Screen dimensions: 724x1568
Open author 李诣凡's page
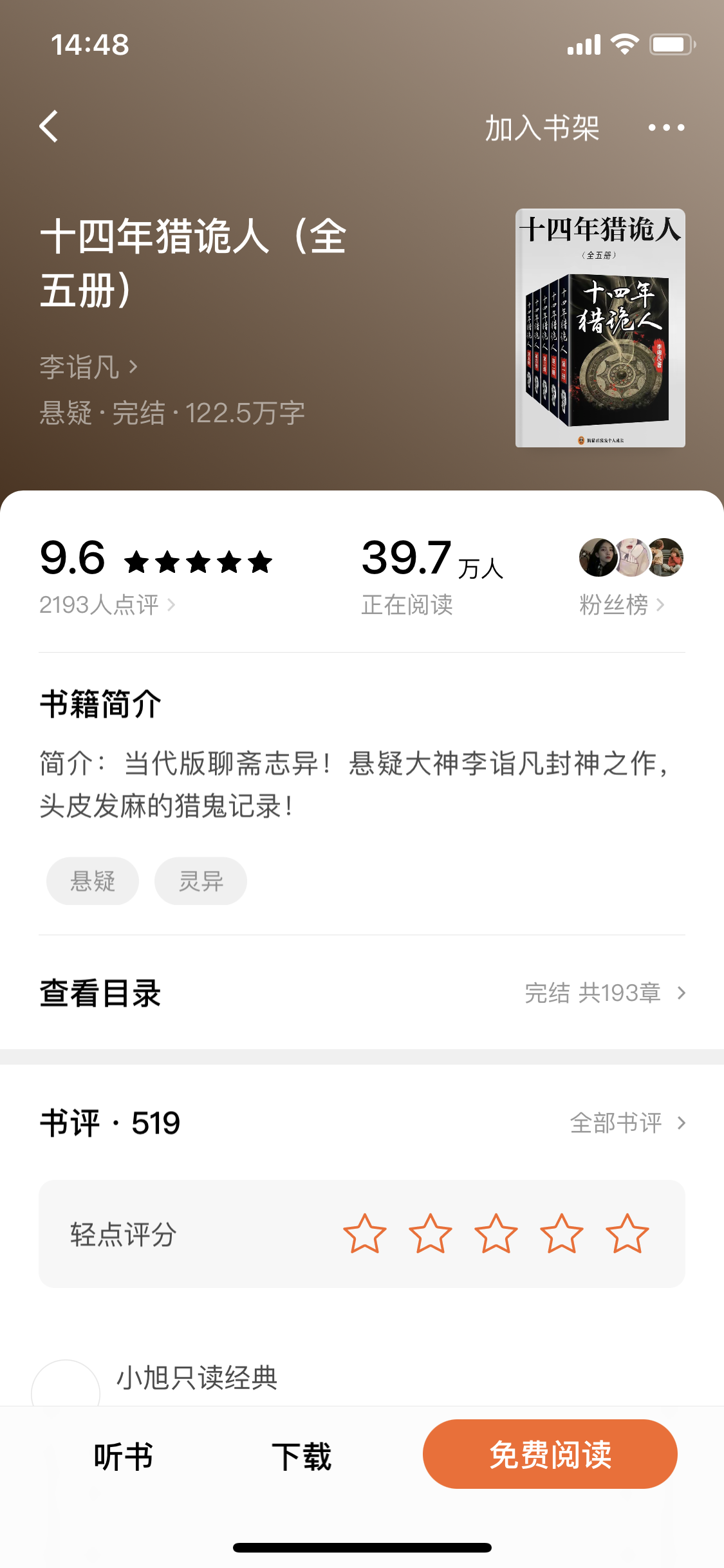[88, 368]
